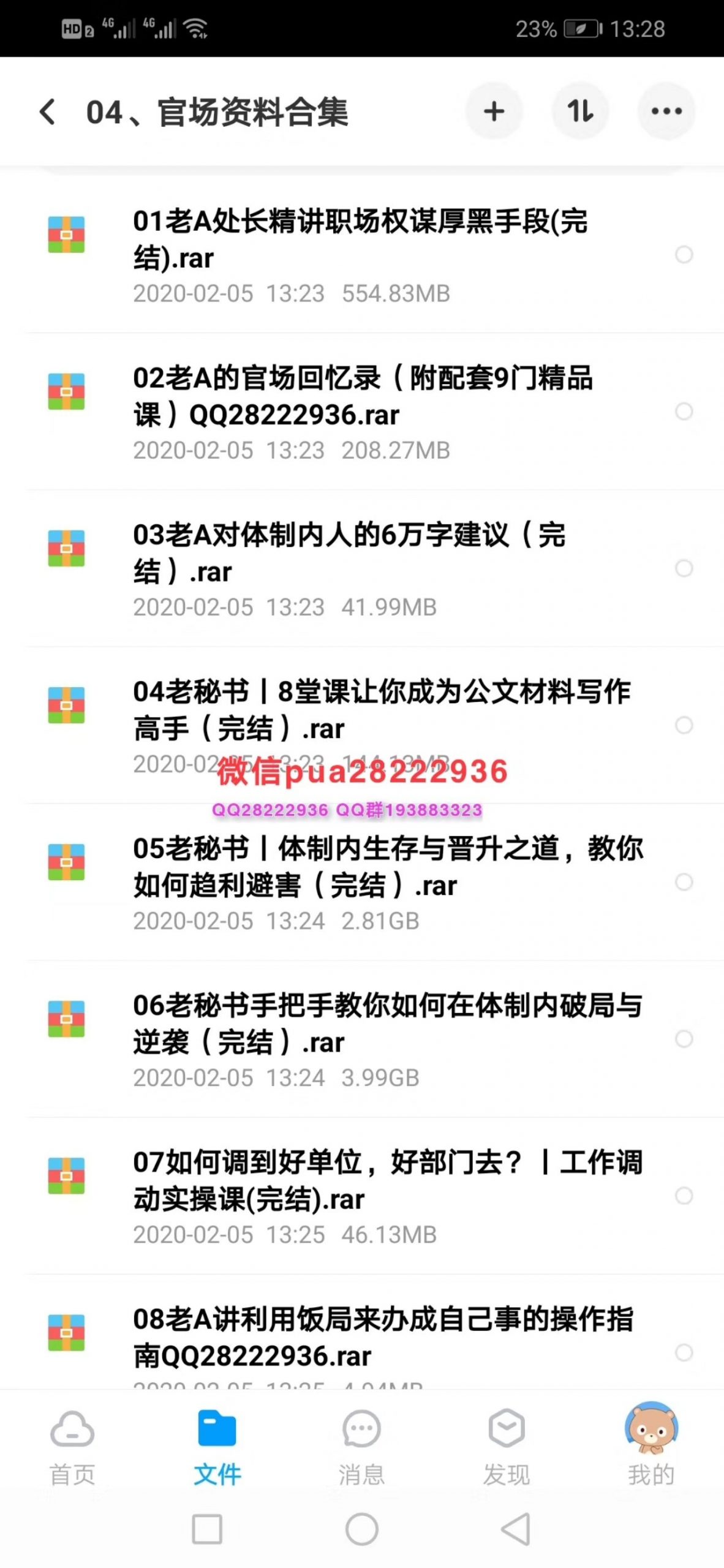
Task: Open 07如何调到好单位 工作调动实操课.rar
Action: (x=361, y=1196)
